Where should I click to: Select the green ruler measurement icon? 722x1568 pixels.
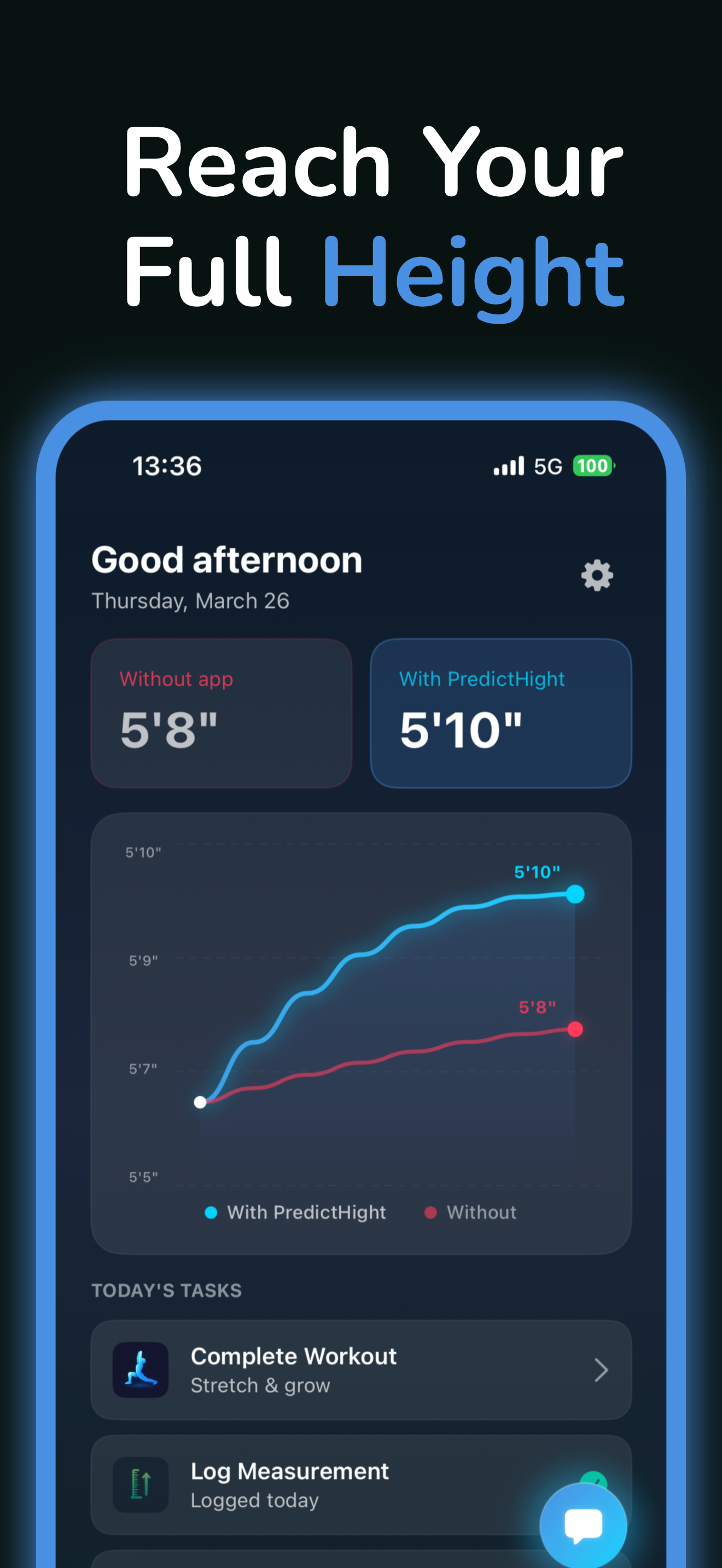pyautogui.click(x=140, y=1485)
